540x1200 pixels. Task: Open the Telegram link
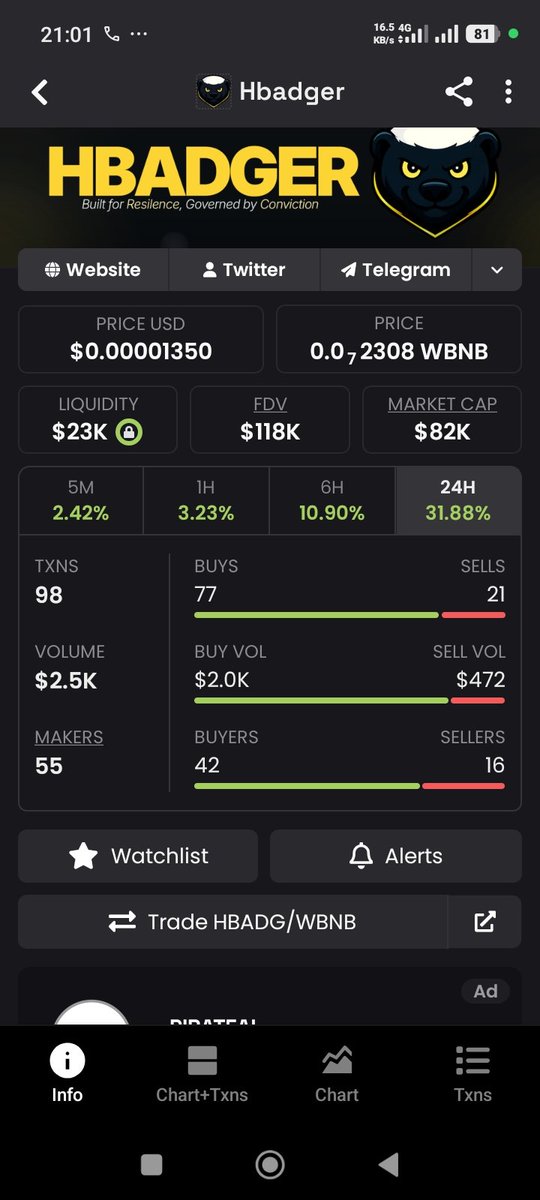pos(396,270)
